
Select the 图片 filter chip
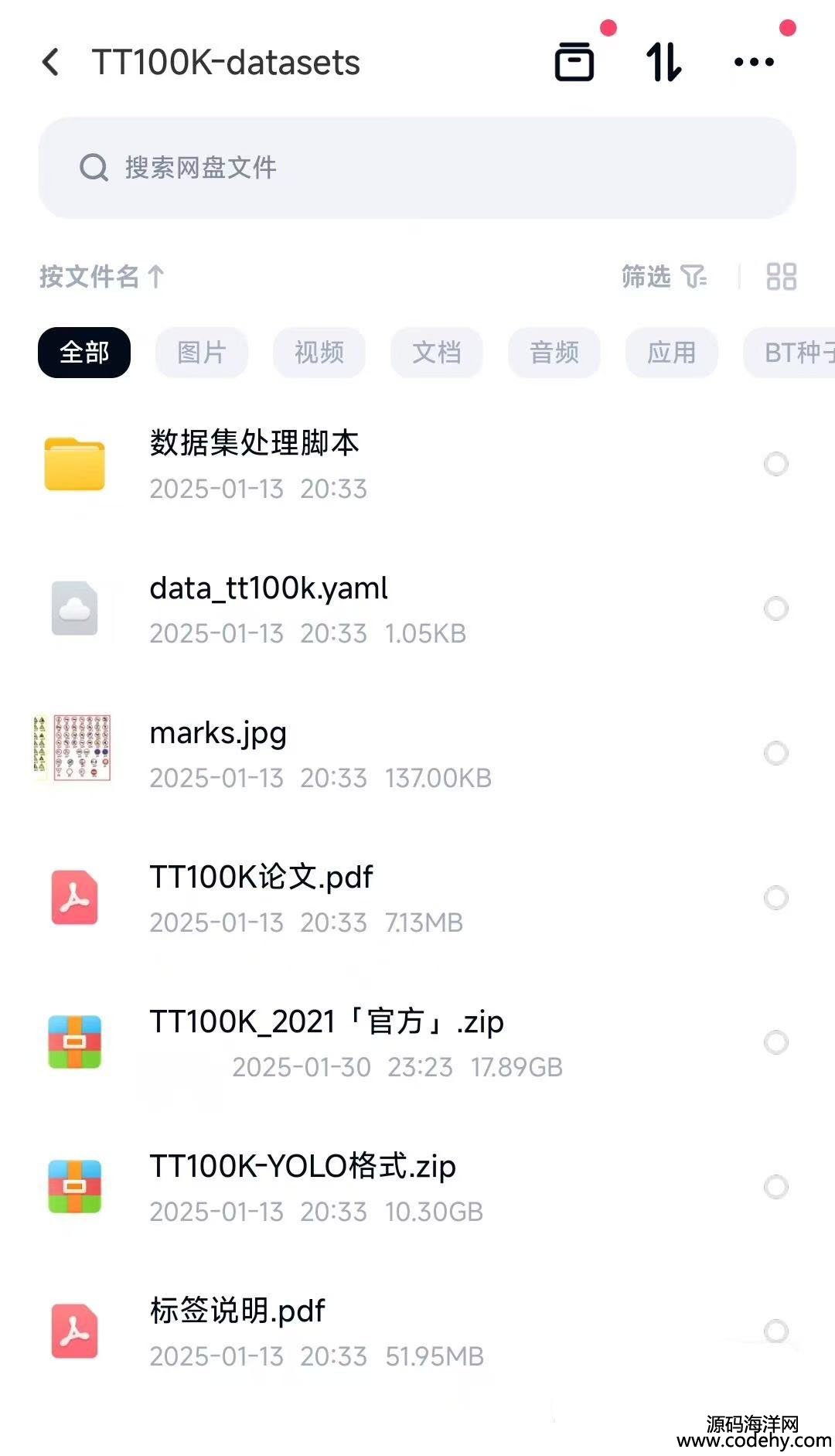(x=202, y=353)
